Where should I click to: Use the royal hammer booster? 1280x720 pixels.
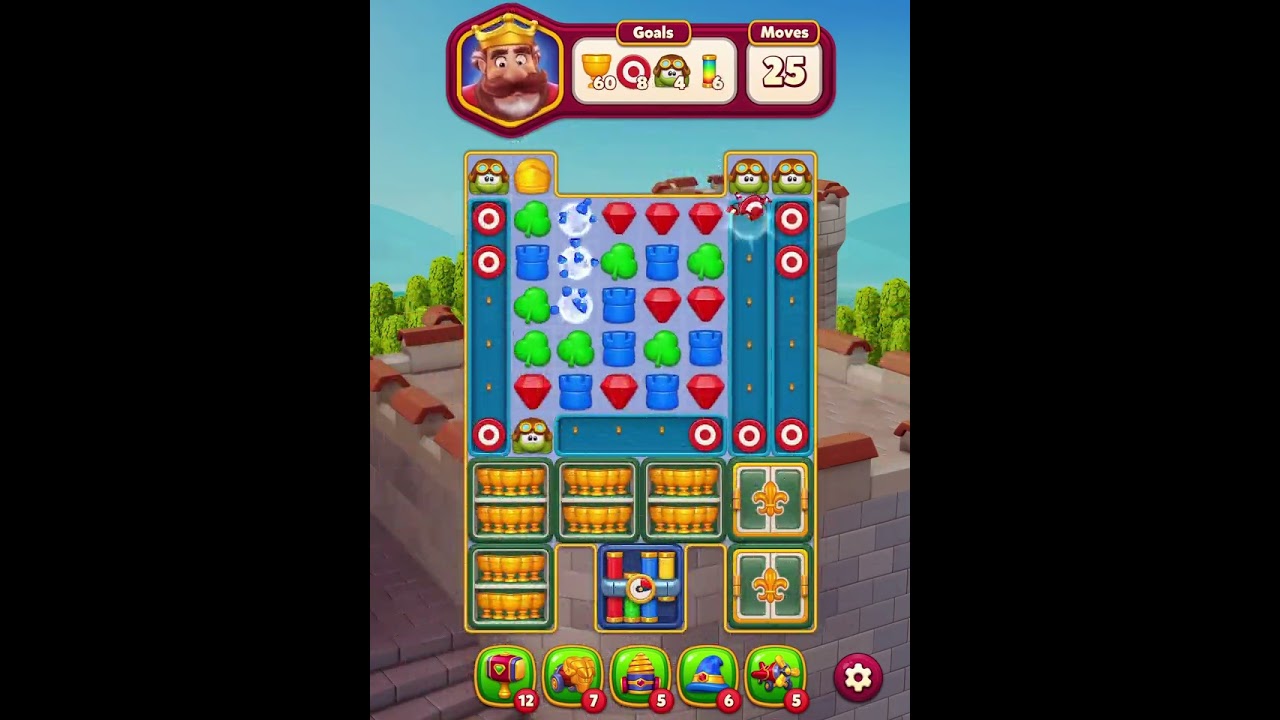pyautogui.click(x=505, y=676)
